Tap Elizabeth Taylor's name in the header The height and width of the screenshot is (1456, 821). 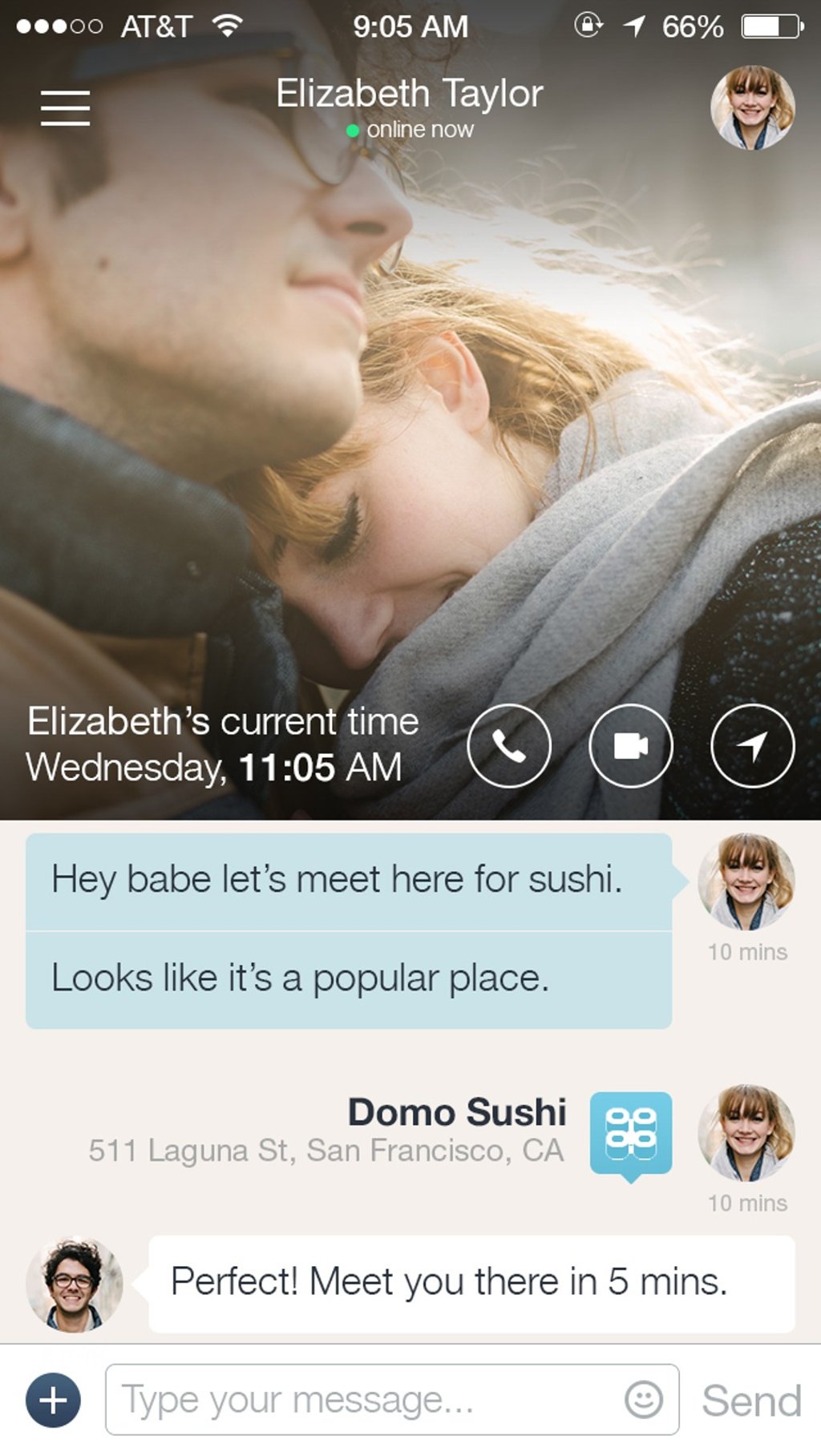[x=410, y=94]
